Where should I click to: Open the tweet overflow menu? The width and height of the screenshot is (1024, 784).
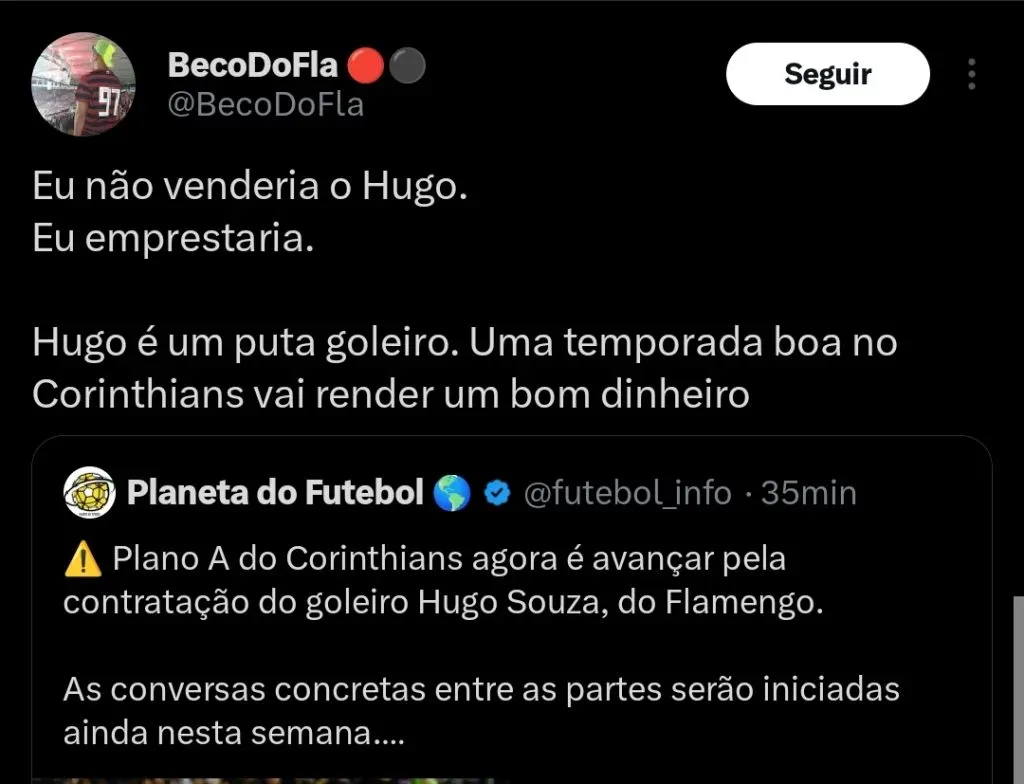(971, 75)
